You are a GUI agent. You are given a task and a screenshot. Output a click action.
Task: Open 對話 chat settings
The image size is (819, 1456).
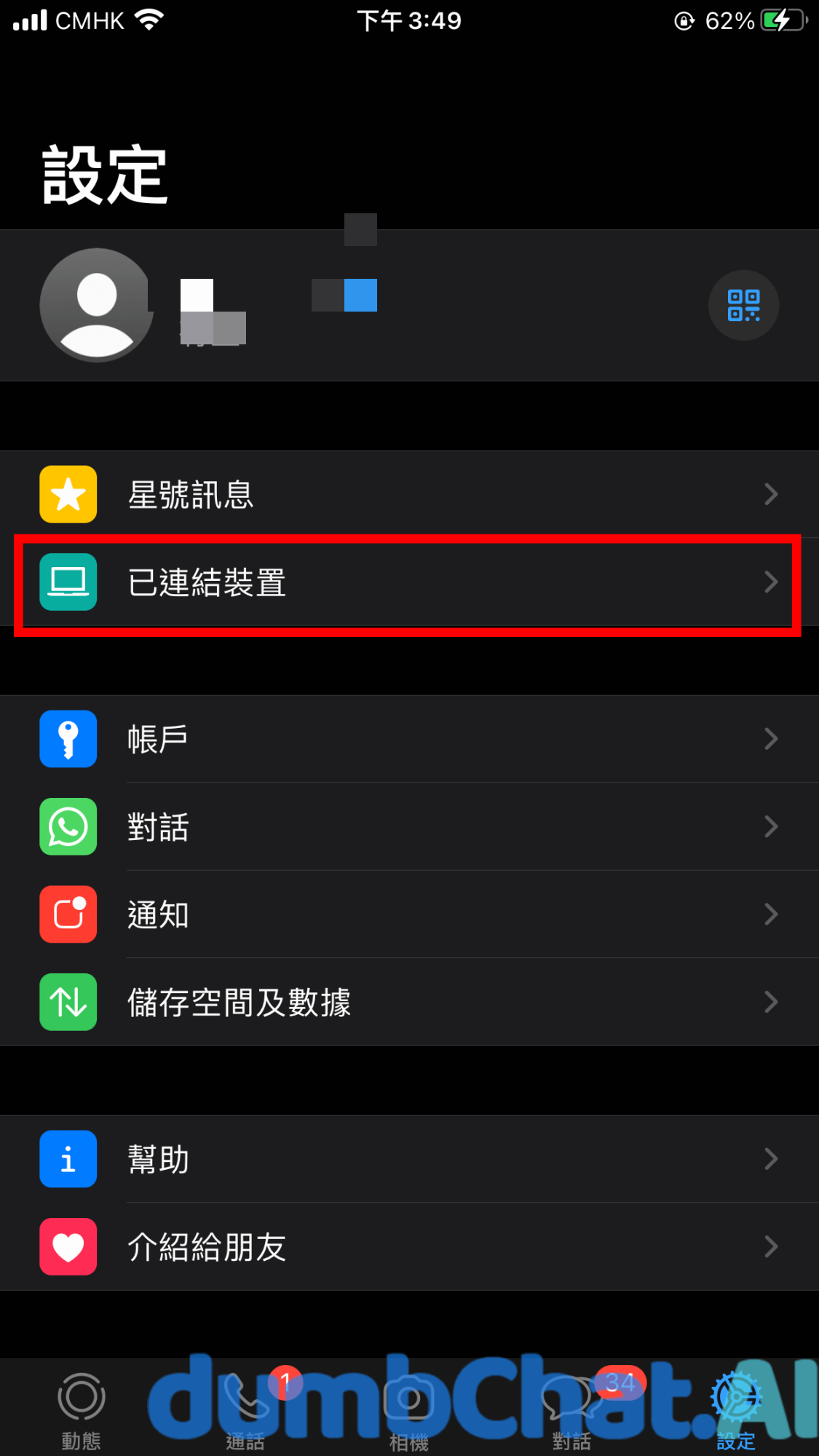click(408, 827)
